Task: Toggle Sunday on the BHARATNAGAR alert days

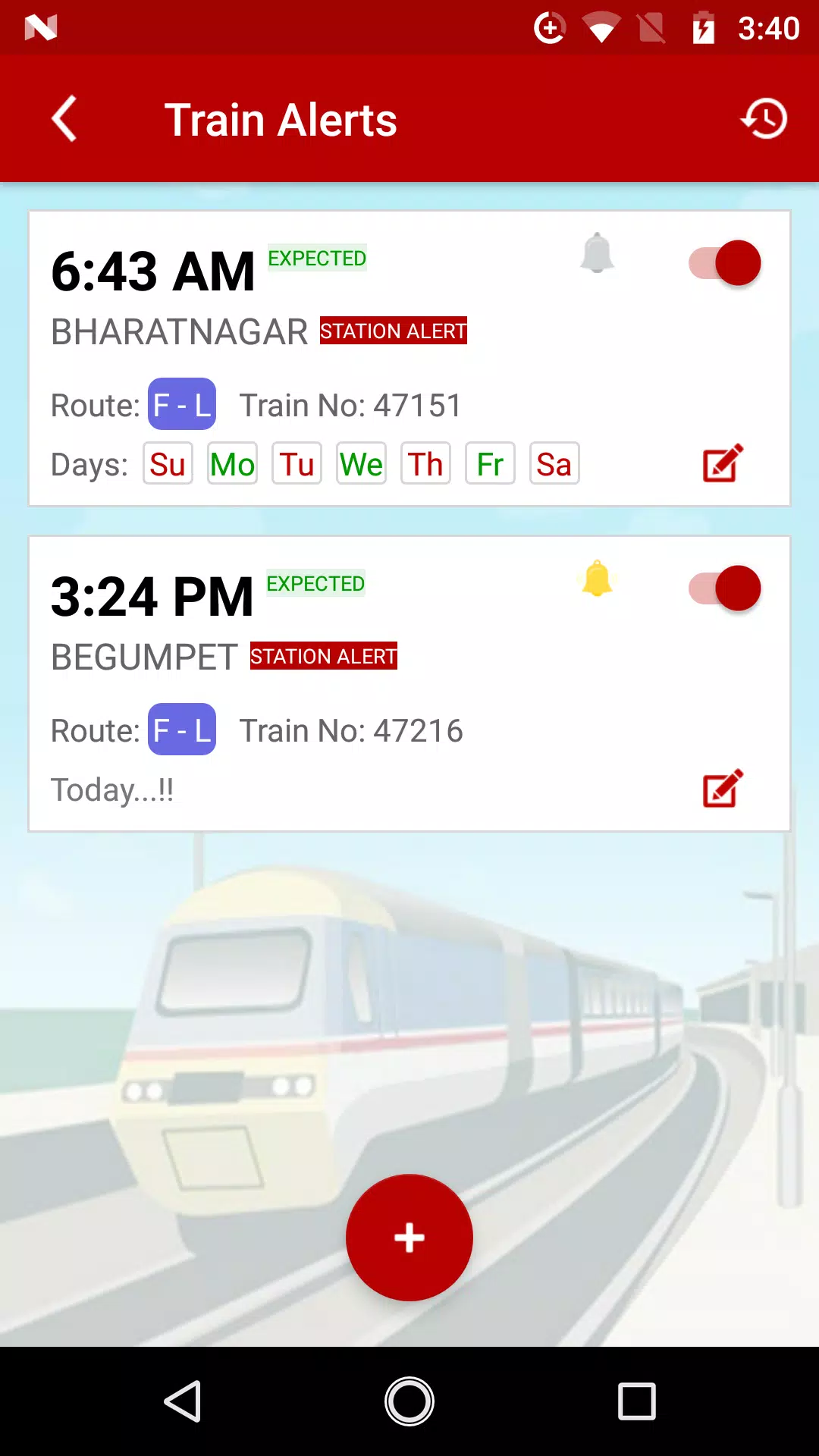Action: 168,463
